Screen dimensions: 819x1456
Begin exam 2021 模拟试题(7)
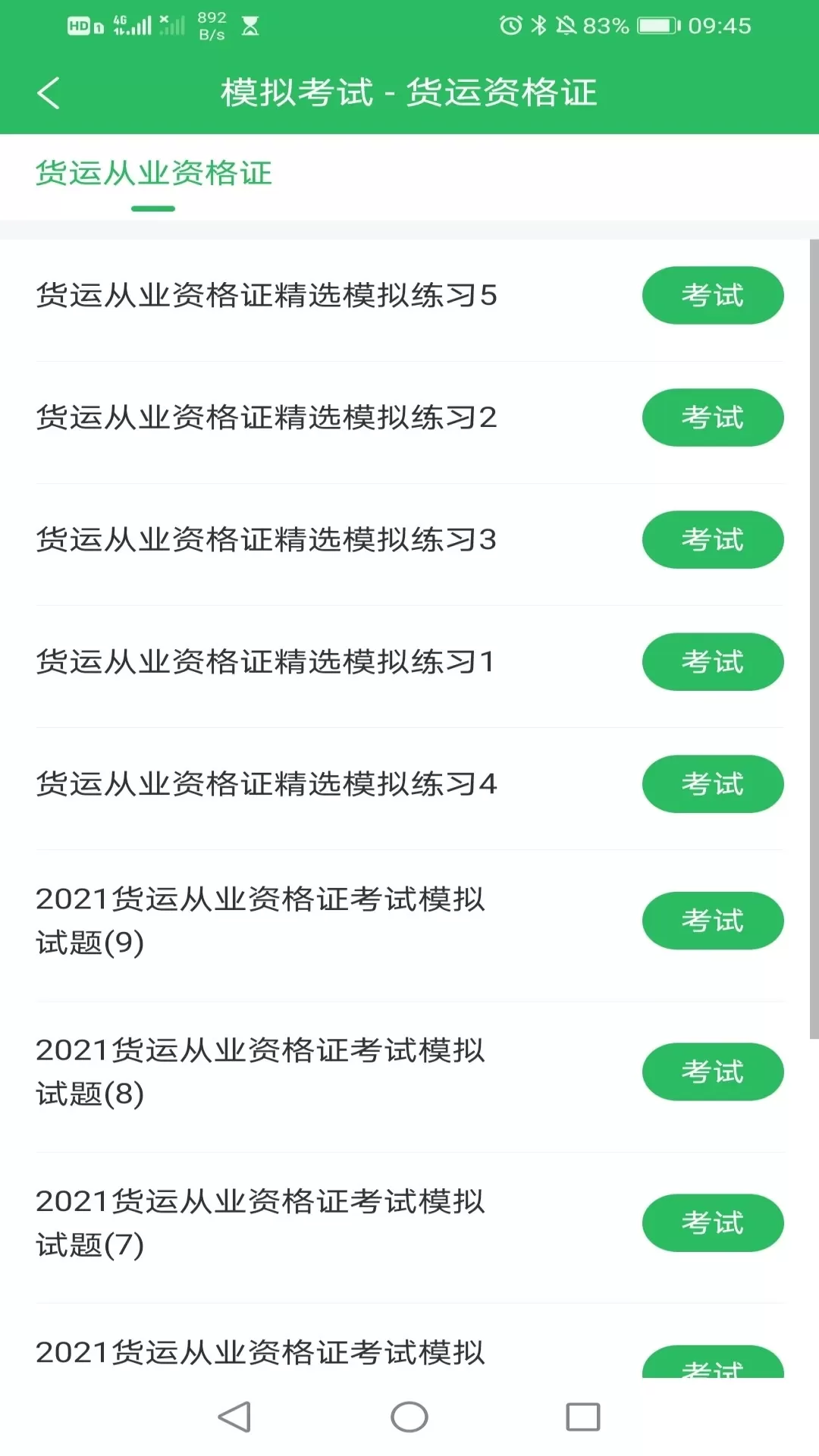(x=713, y=1222)
